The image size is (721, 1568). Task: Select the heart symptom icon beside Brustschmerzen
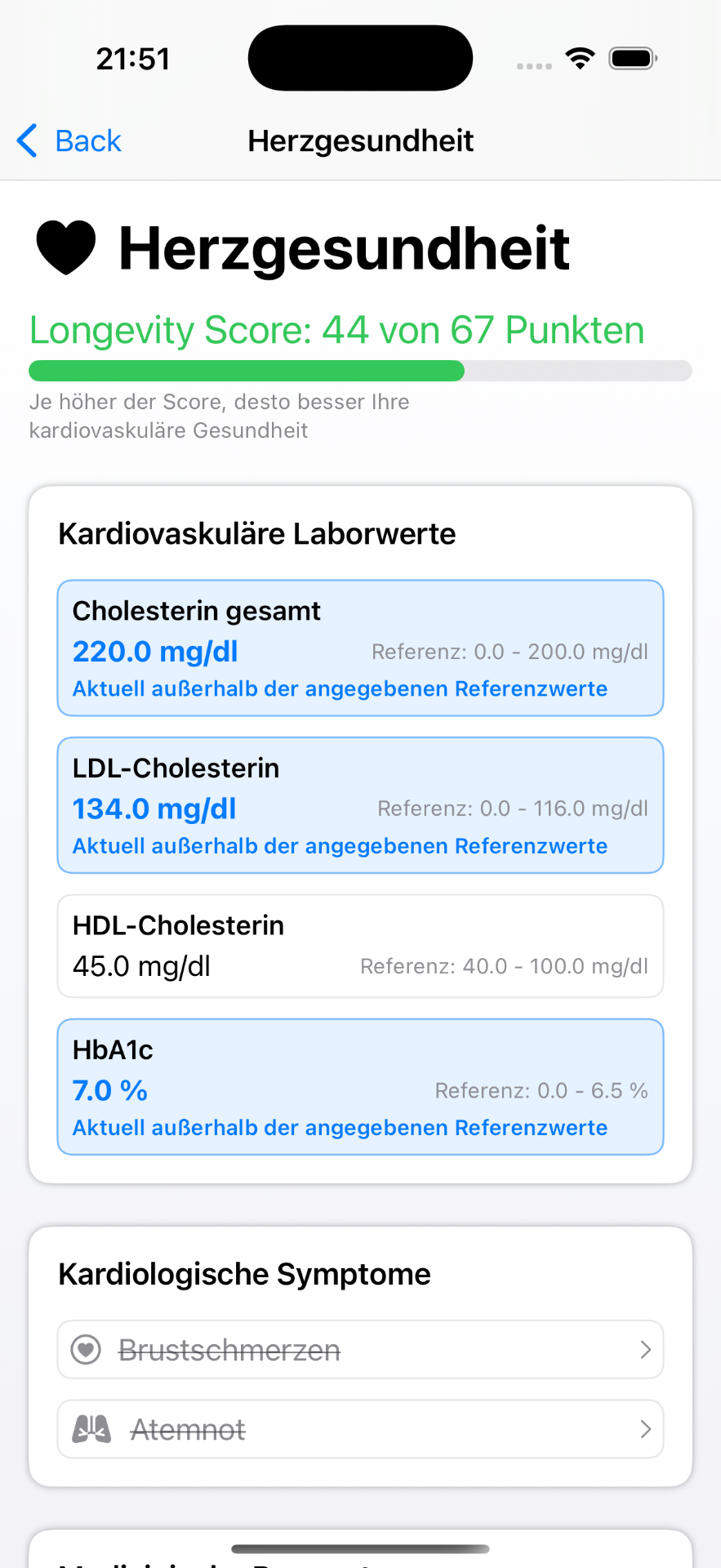(85, 1349)
